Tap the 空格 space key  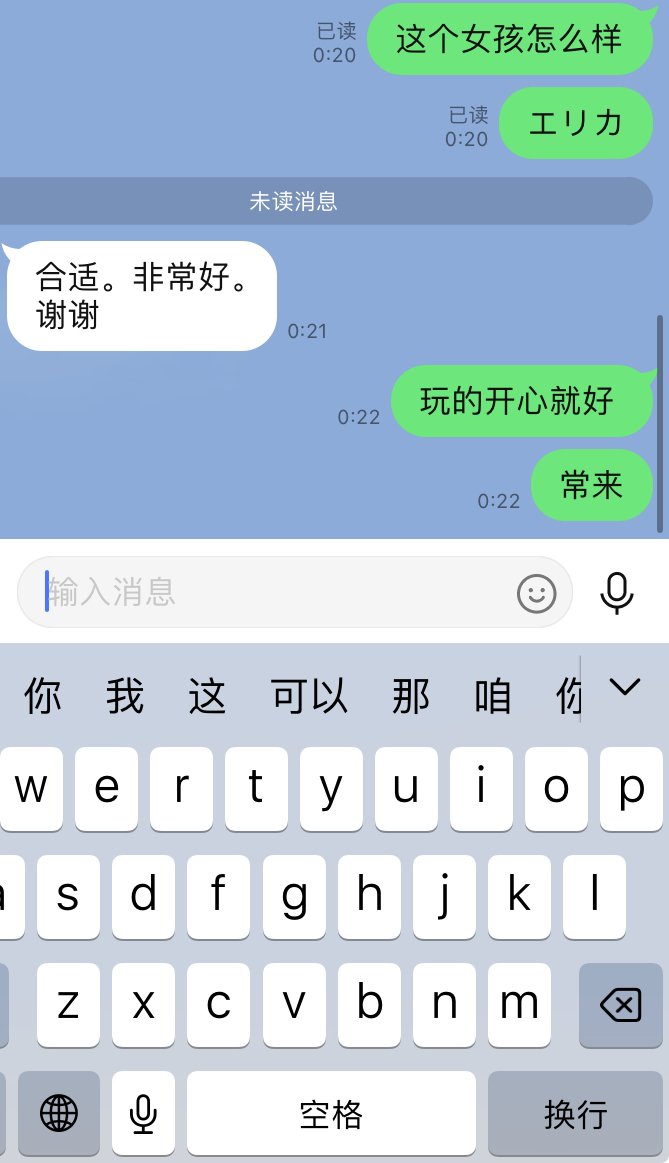tap(331, 1112)
